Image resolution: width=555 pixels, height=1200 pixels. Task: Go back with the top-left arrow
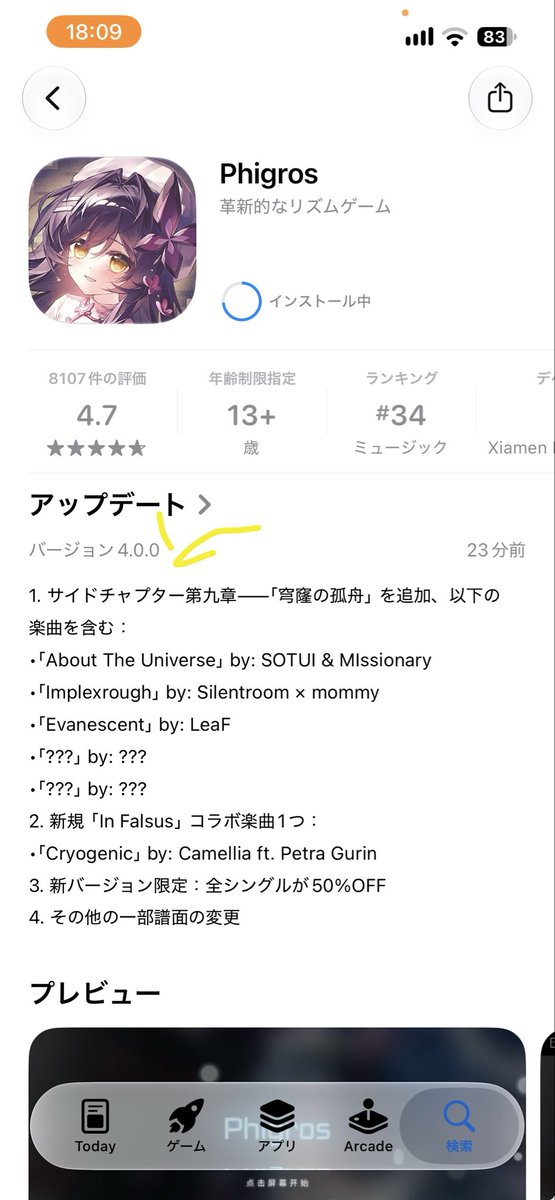coord(54,98)
